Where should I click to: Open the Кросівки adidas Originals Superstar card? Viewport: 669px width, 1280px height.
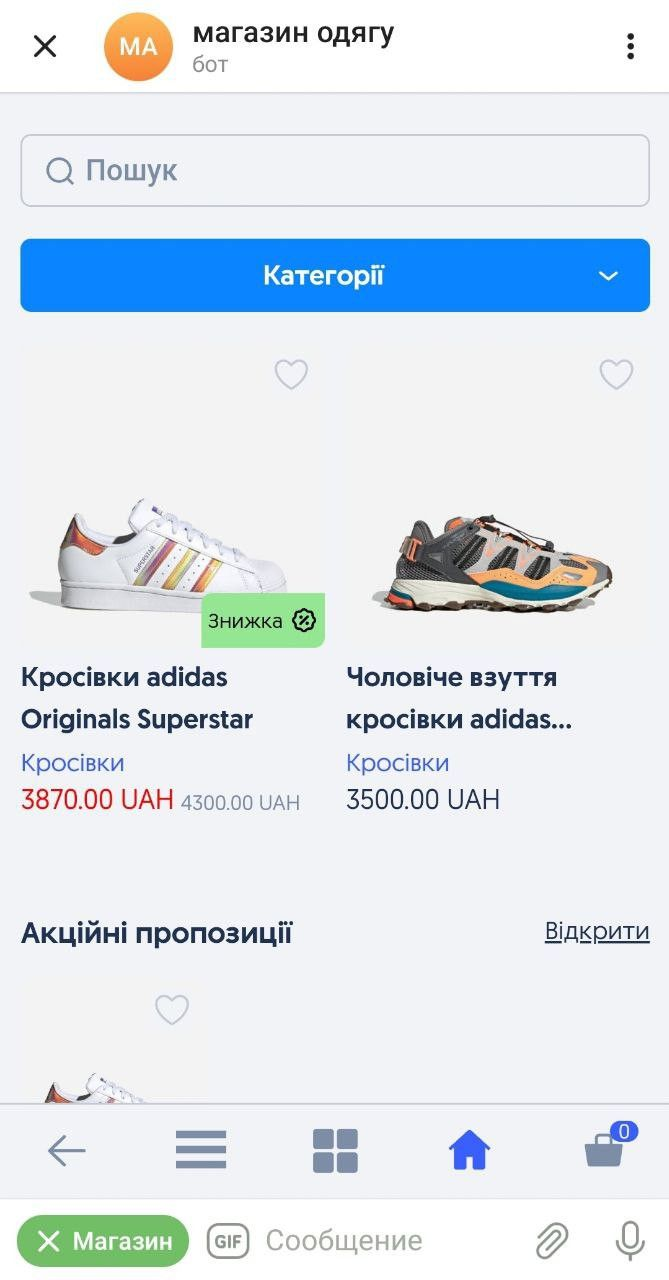point(137,698)
